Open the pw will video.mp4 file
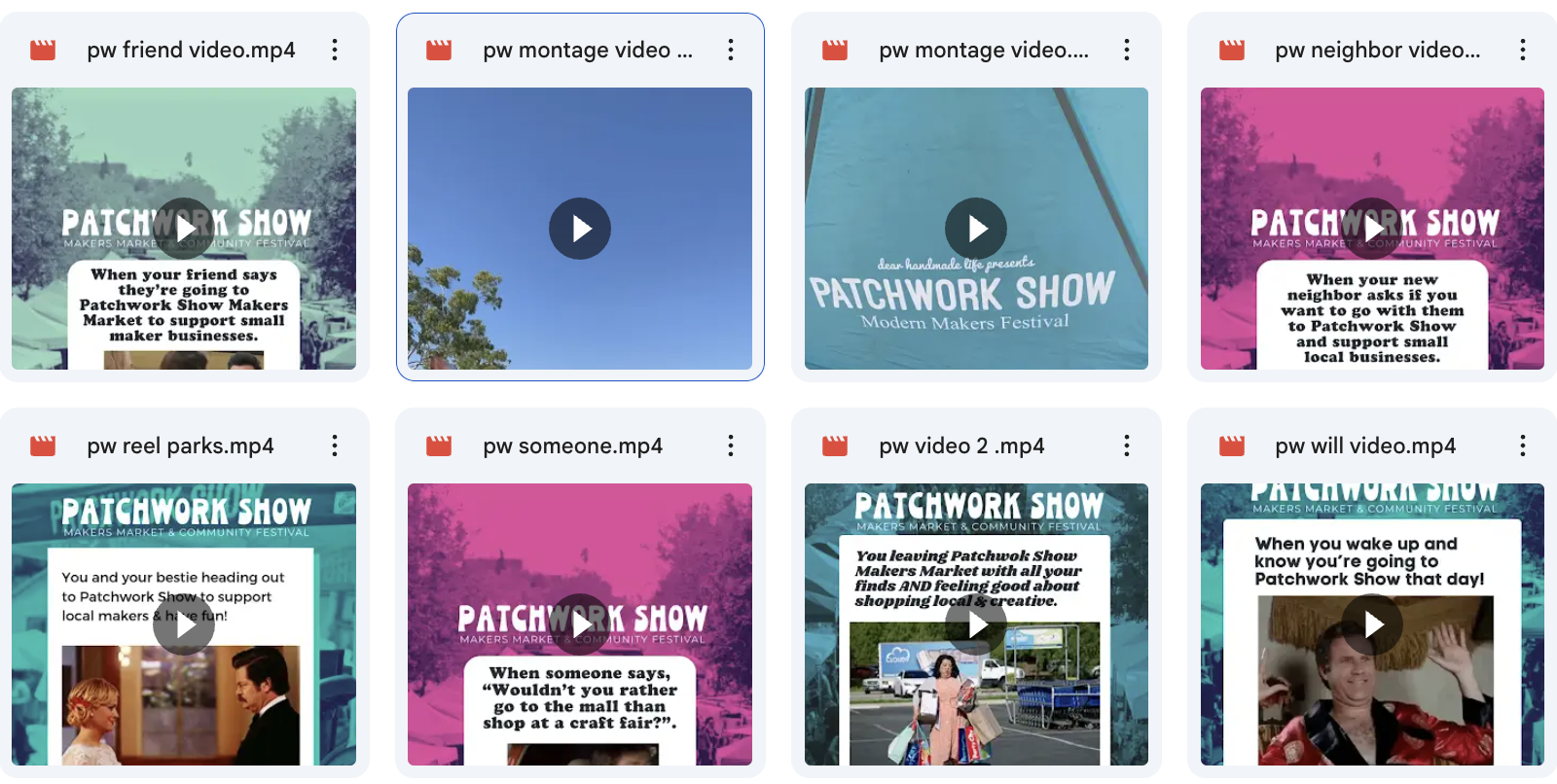 click(x=1372, y=624)
